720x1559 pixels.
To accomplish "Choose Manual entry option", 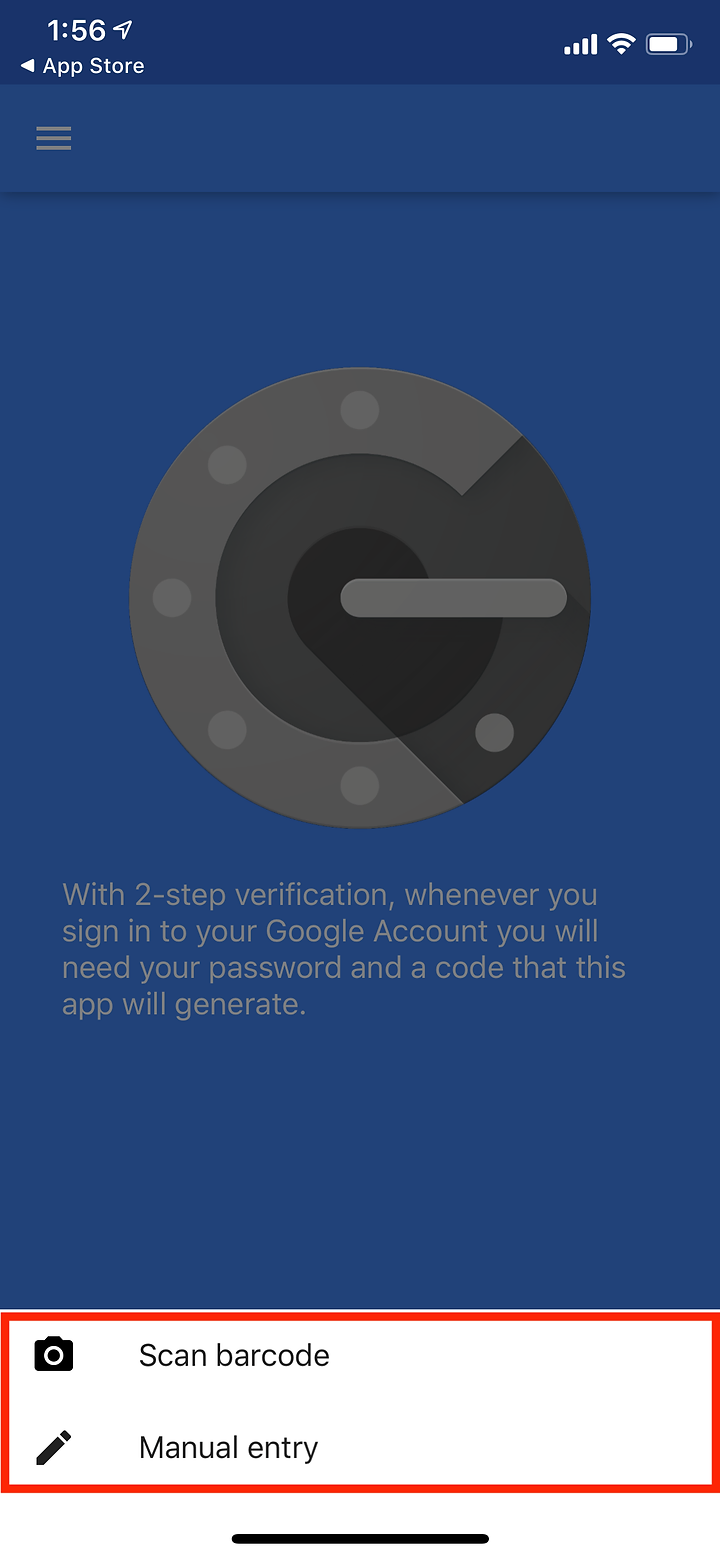I will pyautogui.click(x=360, y=1447).
